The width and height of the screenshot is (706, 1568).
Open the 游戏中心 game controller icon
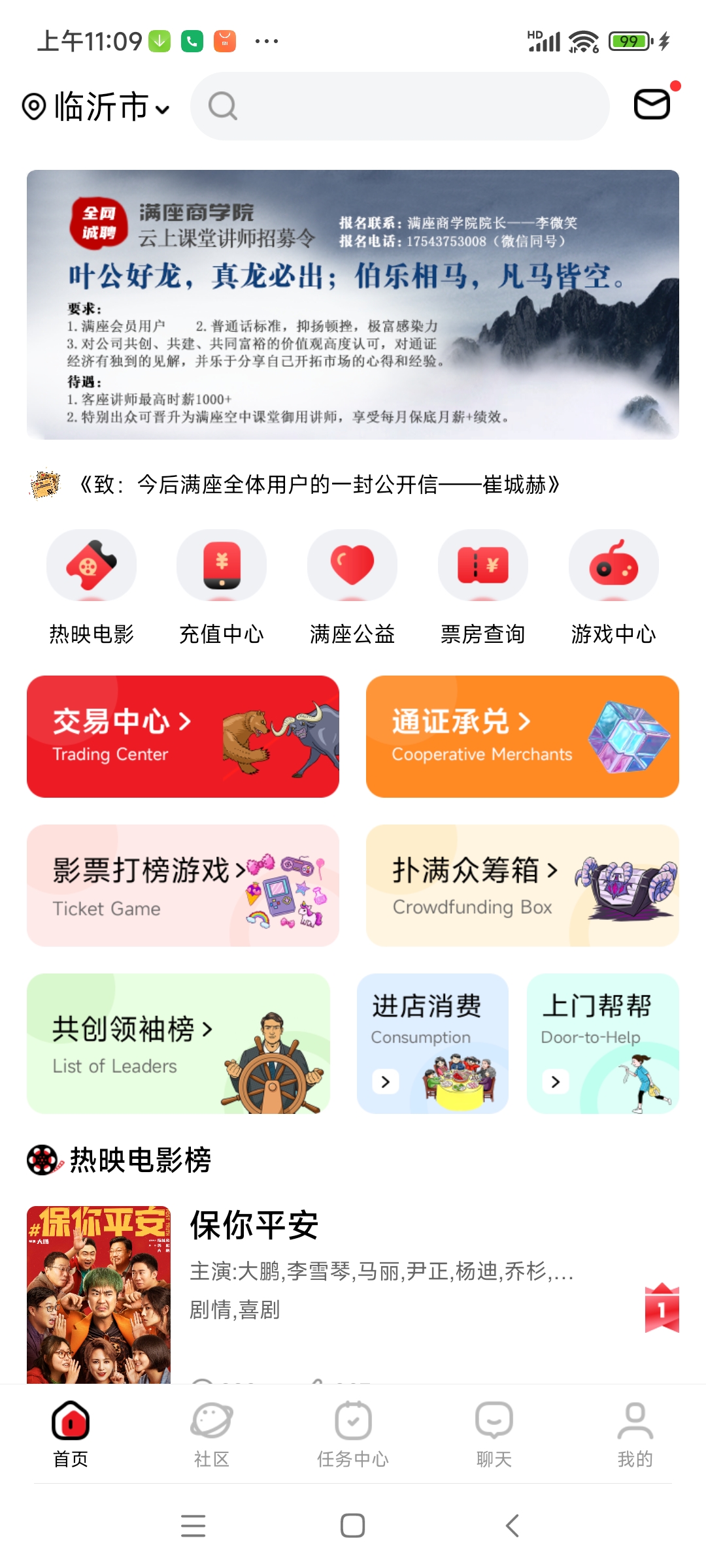click(613, 565)
